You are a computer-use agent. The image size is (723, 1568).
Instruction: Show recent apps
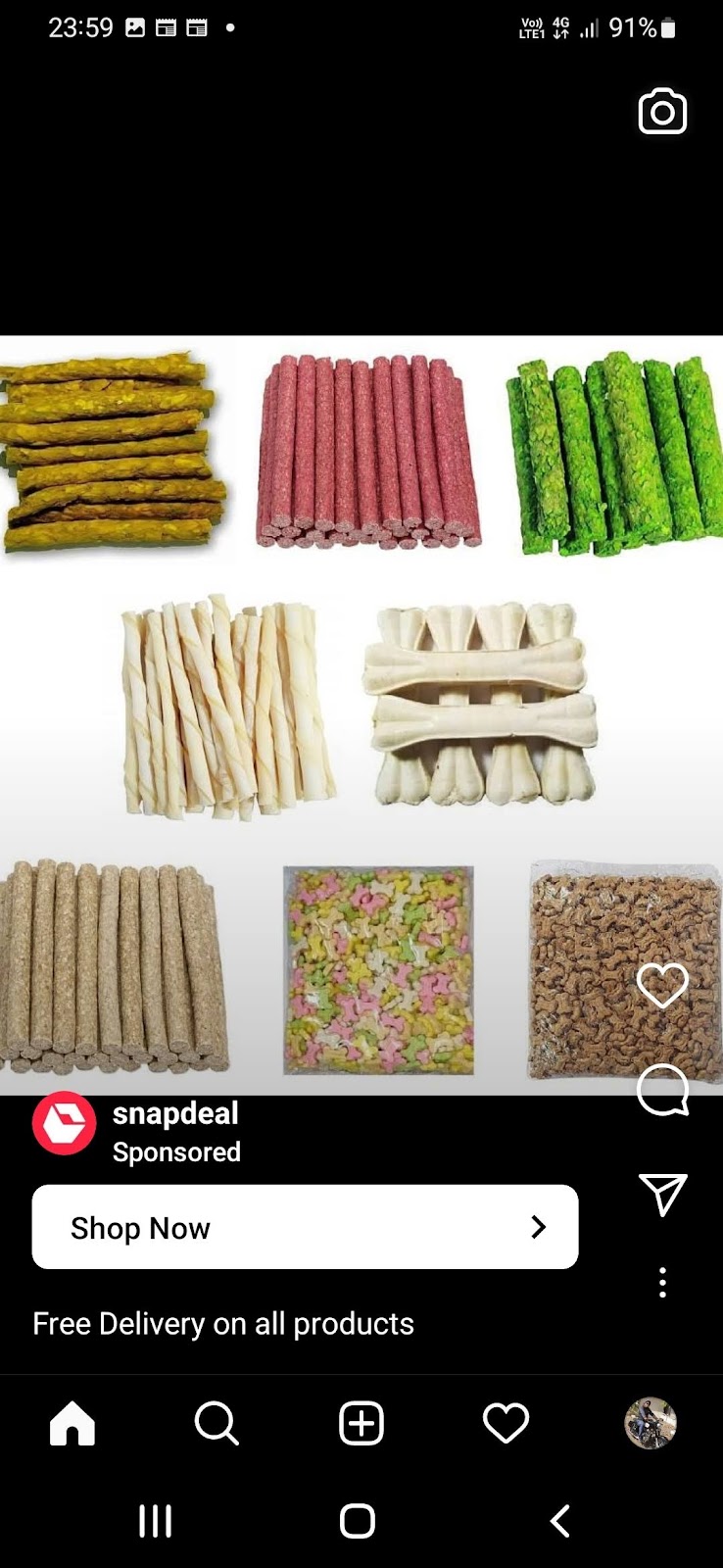(x=155, y=1521)
